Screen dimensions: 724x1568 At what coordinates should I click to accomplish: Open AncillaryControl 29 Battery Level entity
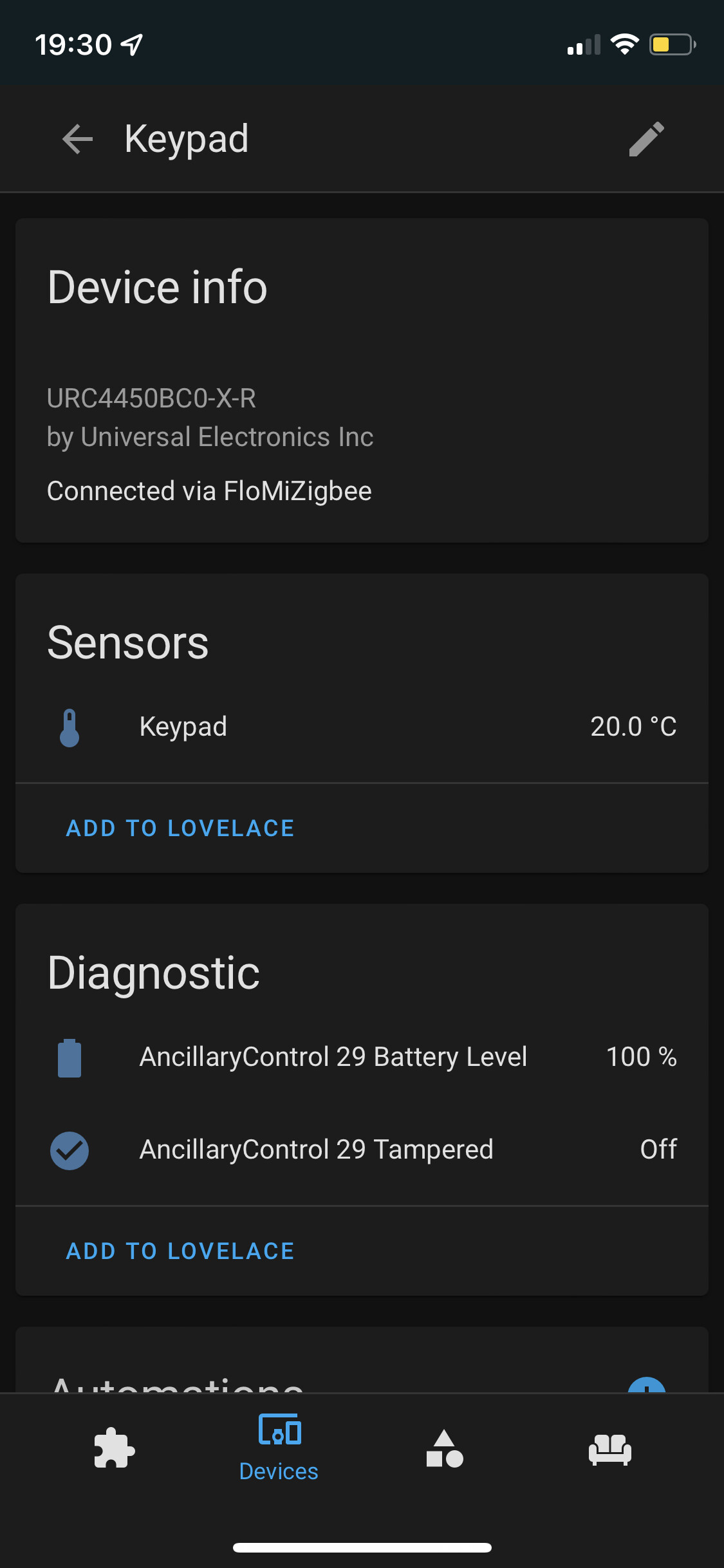point(362,1058)
